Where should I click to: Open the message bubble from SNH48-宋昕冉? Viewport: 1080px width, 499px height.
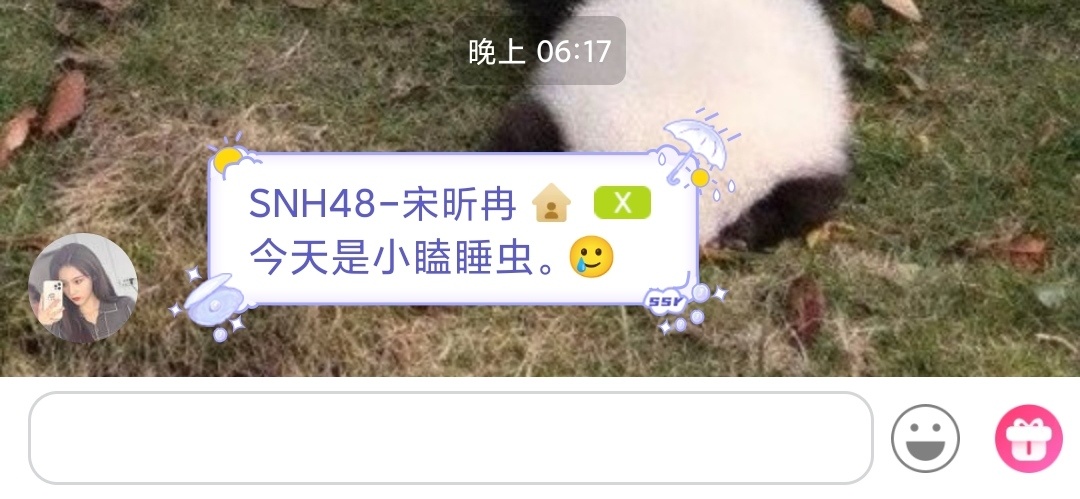point(452,232)
